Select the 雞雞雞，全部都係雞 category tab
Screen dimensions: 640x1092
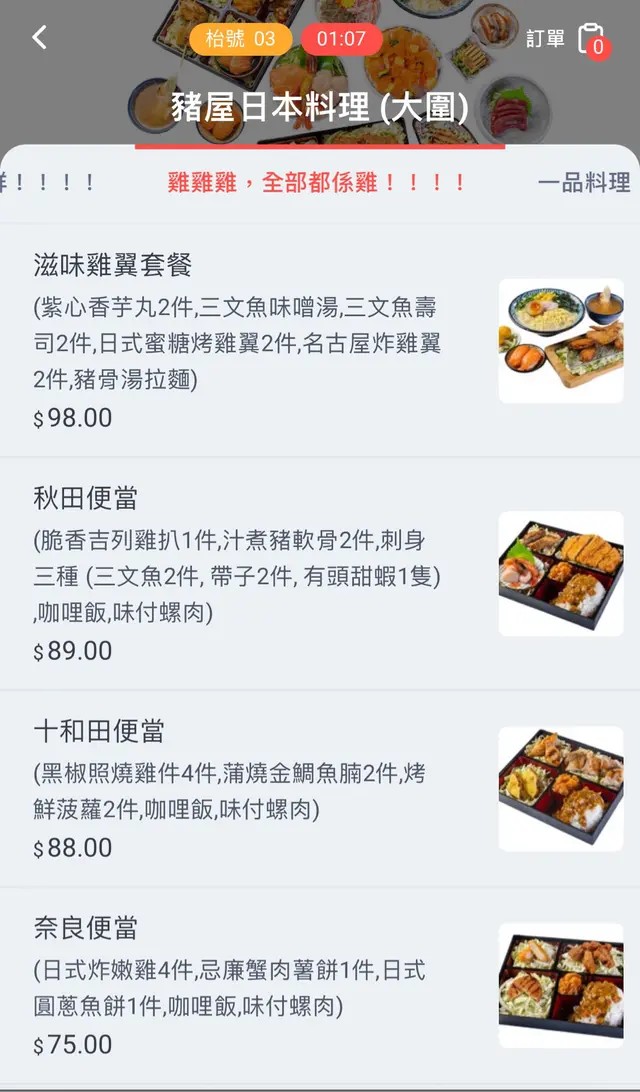click(x=316, y=183)
